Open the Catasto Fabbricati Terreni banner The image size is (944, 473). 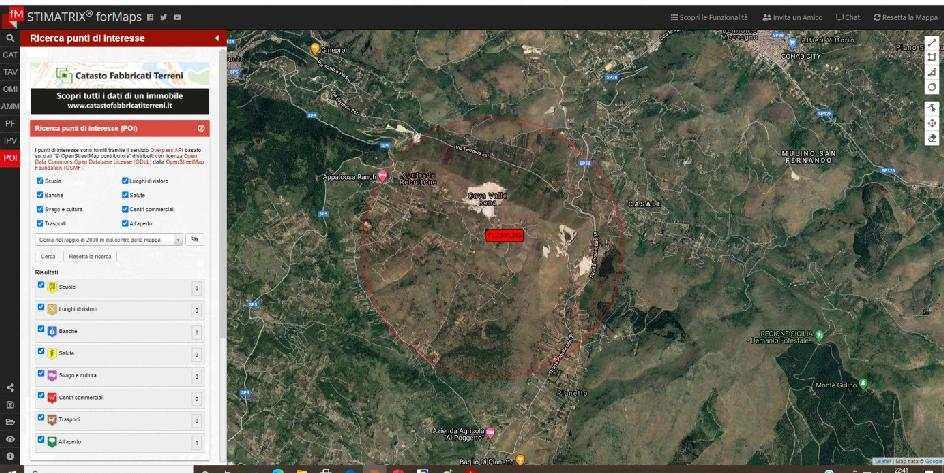click(x=119, y=87)
